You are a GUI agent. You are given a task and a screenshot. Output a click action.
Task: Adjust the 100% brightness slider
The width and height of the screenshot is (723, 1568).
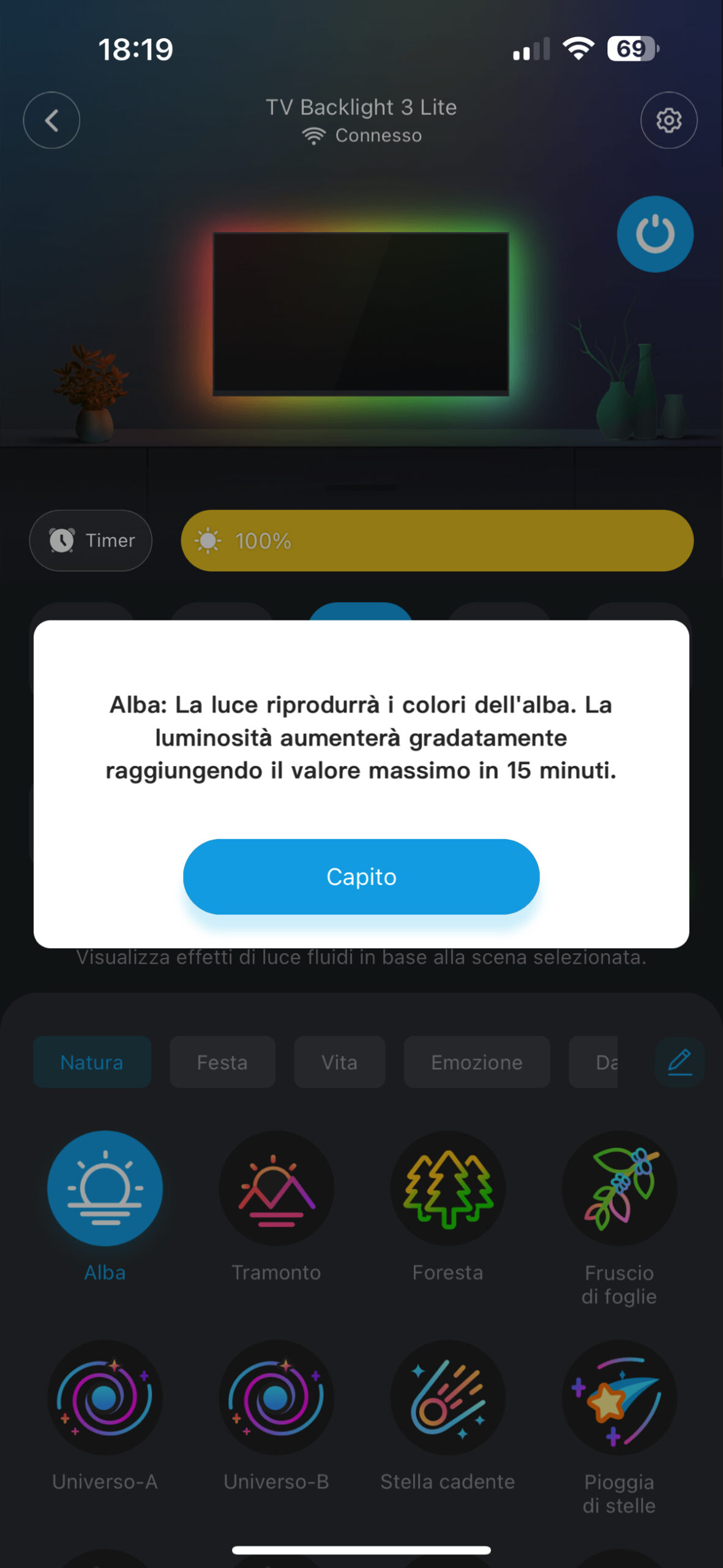(x=437, y=540)
